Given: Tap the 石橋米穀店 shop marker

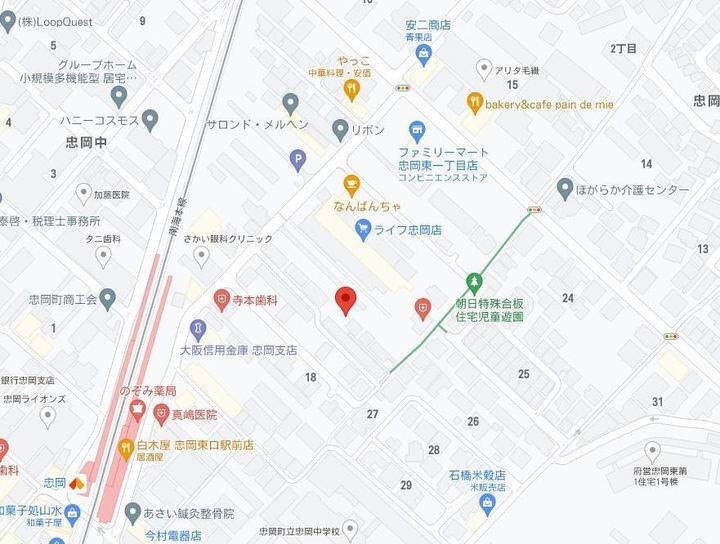Looking at the screenshot, I should click(x=486, y=499).
